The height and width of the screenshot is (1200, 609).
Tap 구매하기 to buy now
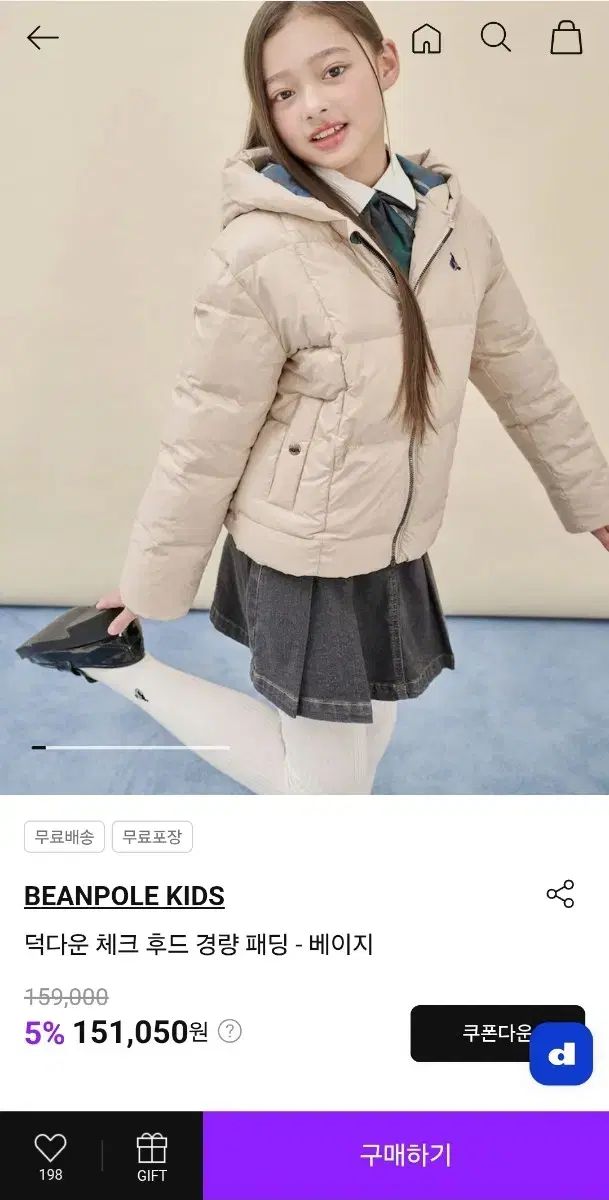click(x=406, y=1156)
